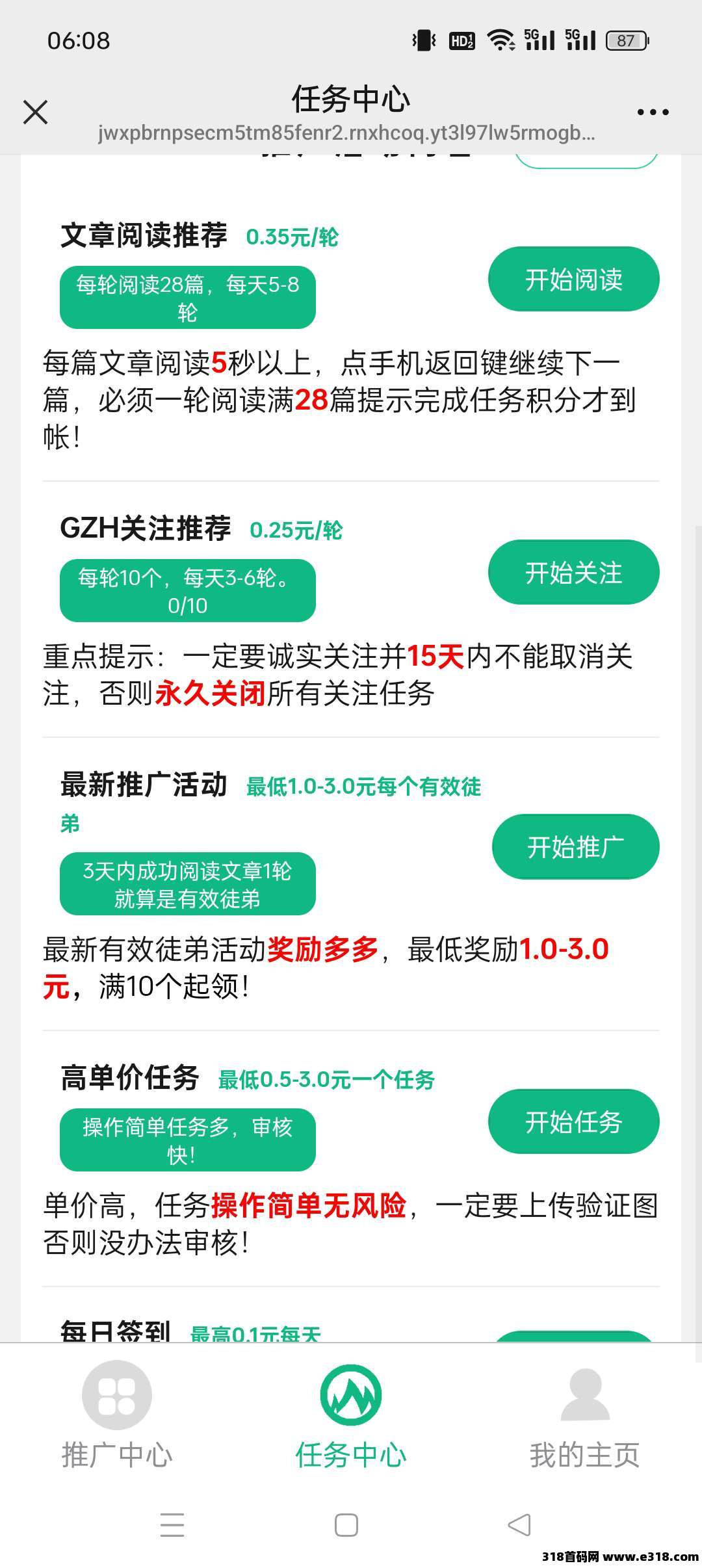This screenshot has height=1568, width=702.
Task: Tap 开始推广 to begin promoting
Action: click(x=575, y=846)
